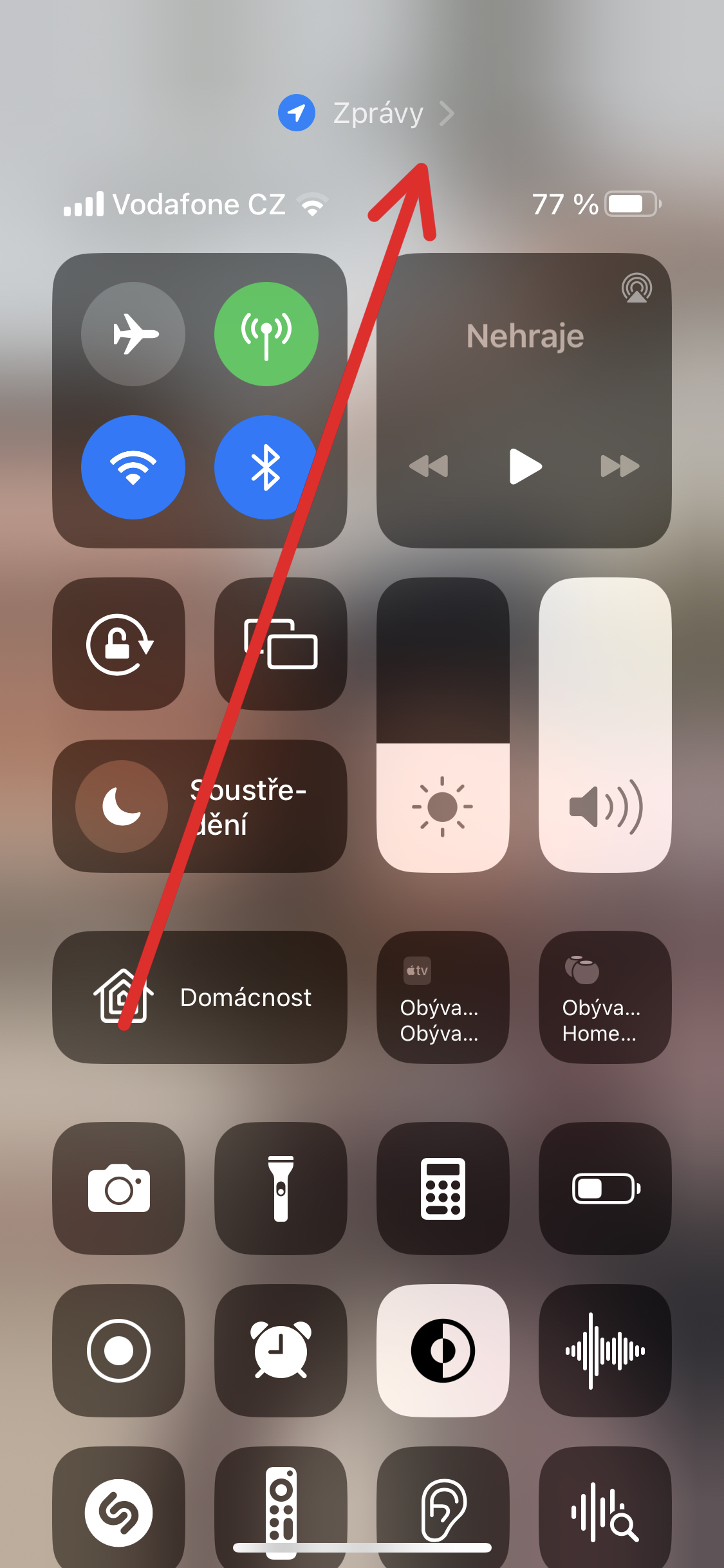Skip to next track
The height and width of the screenshot is (1568, 724).
point(620,466)
